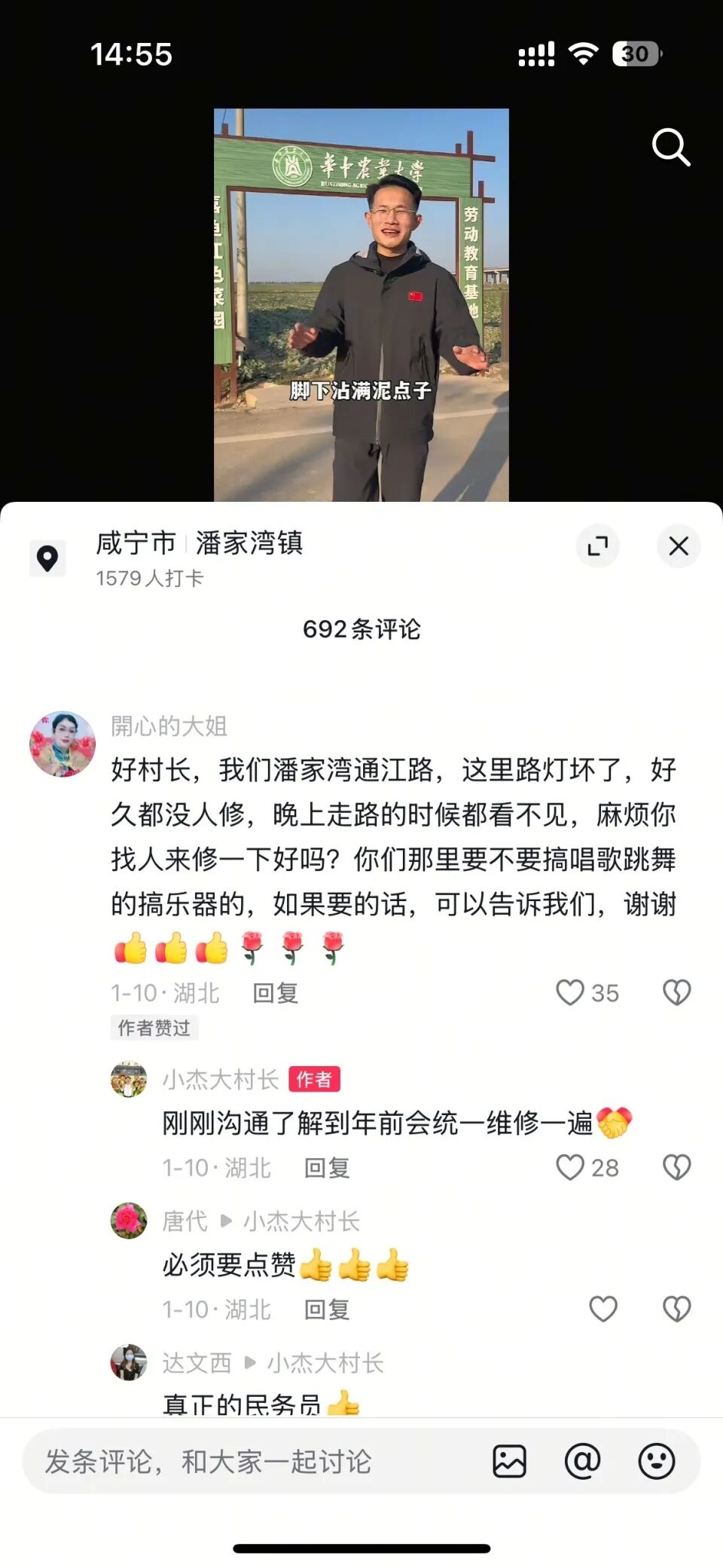Like 小杰大村长's author reply
The image size is (723, 1568).
click(x=570, y=1167)
